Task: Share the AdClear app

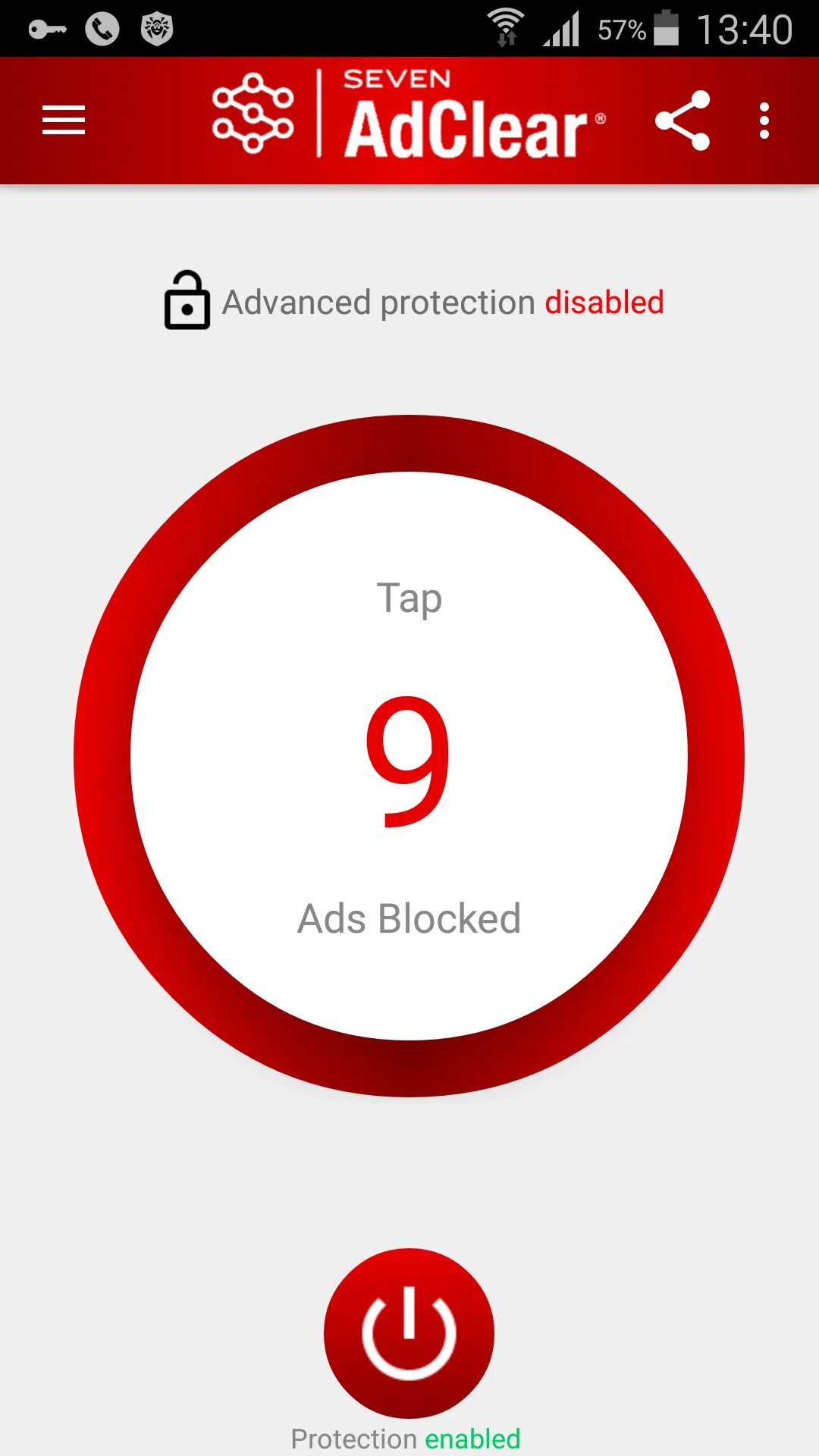Action: (x=682, y=120)
